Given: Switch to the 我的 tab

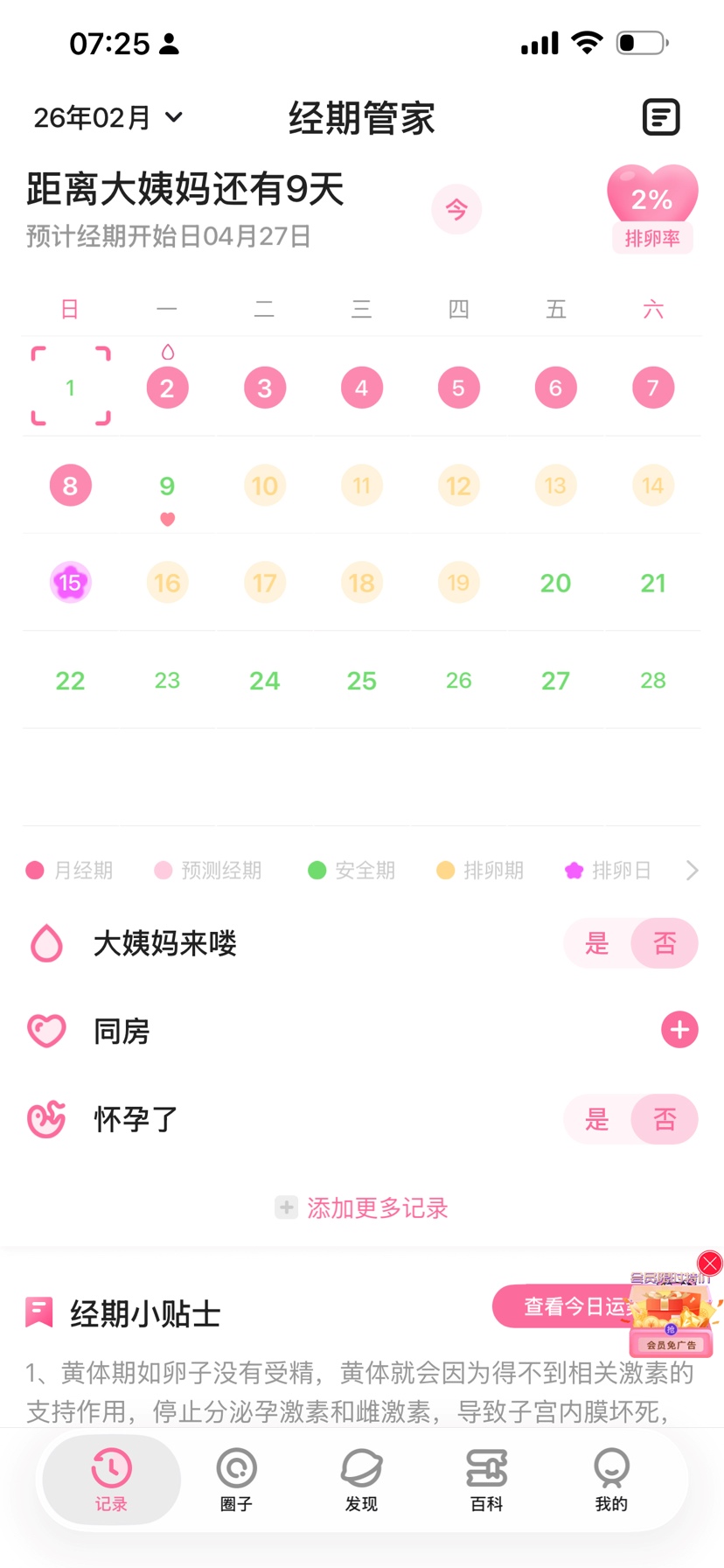Looking at the screenshot, I should [x=611, y=1480].
